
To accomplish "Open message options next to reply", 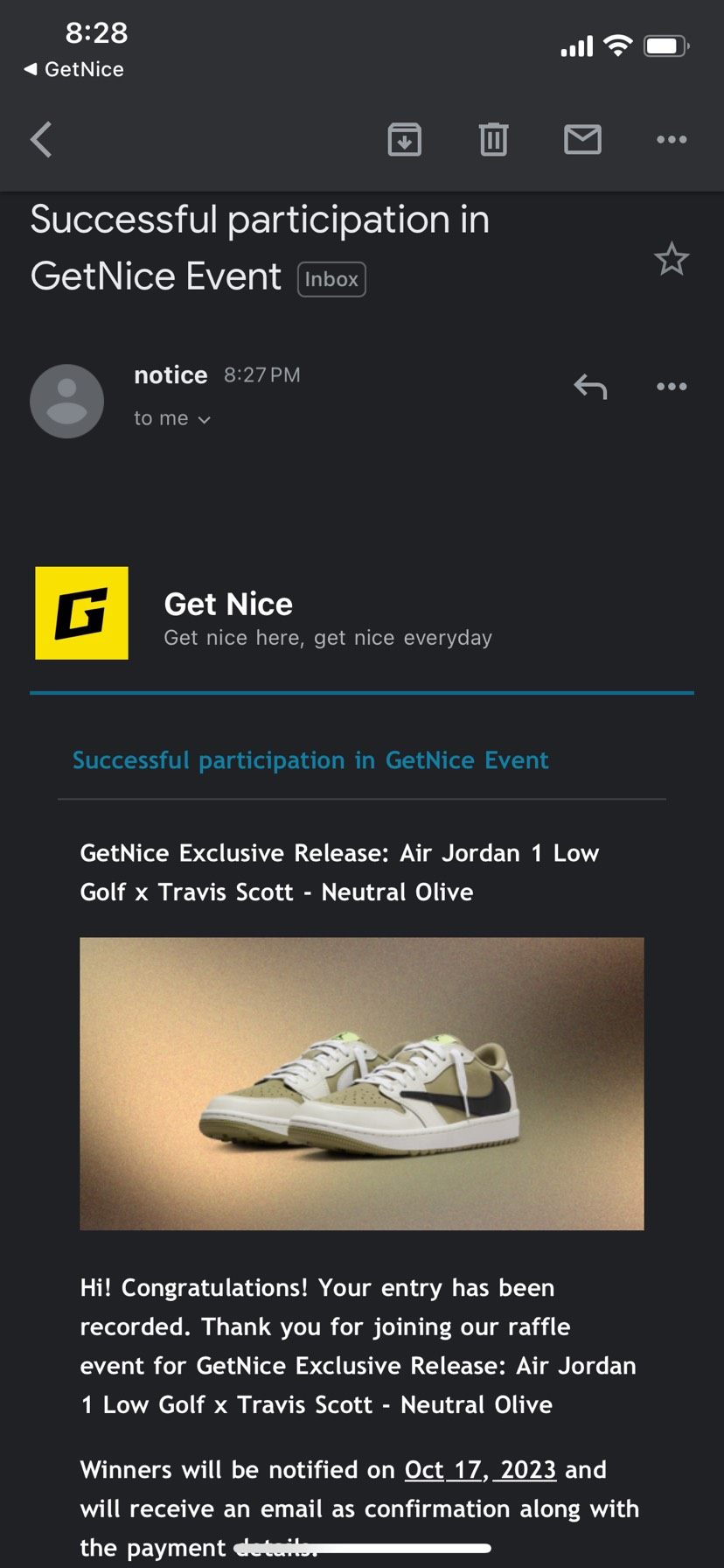I will coord(671,386).
